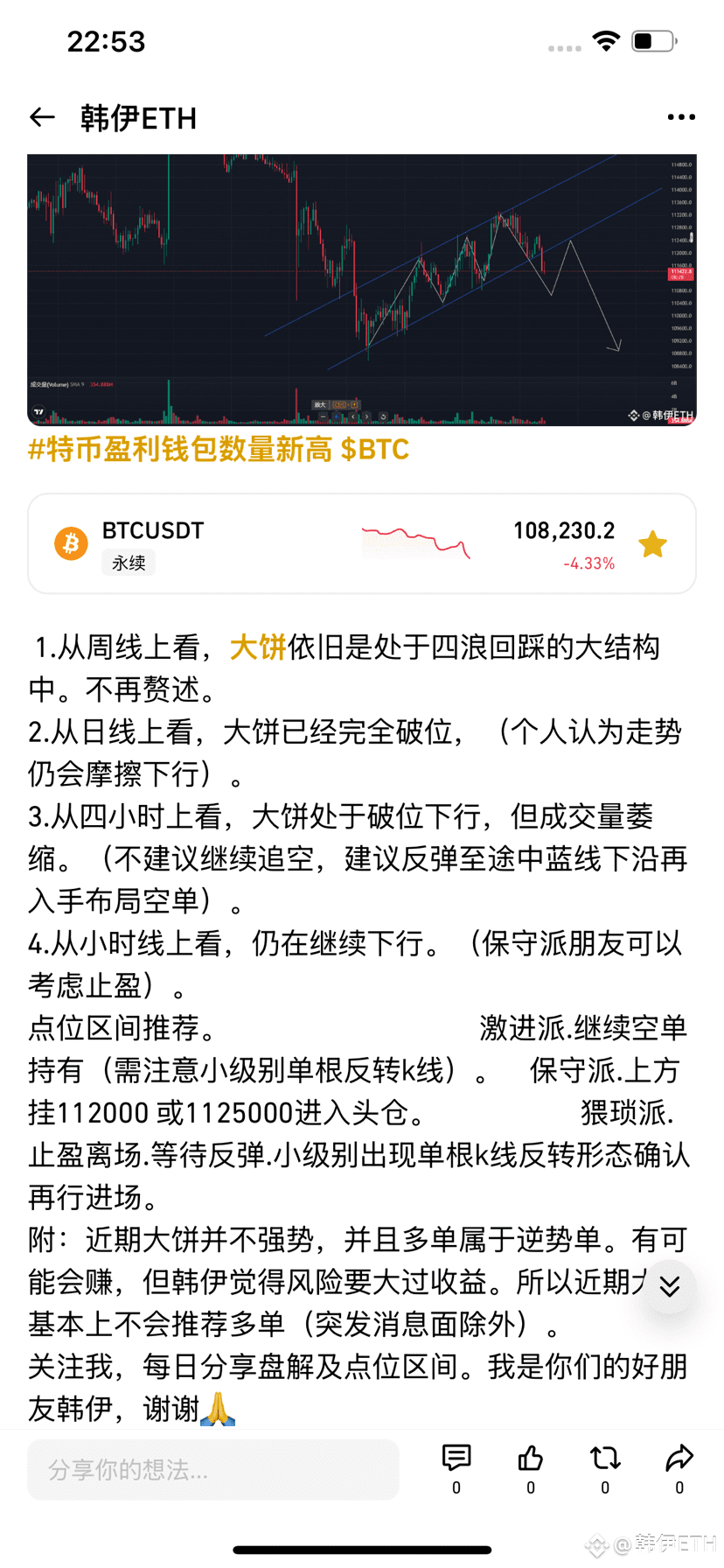Open the #特币盈利钱包数量新高 hashtag
This screenshot has width=724, height=1568.
click(x=180, y=450)
